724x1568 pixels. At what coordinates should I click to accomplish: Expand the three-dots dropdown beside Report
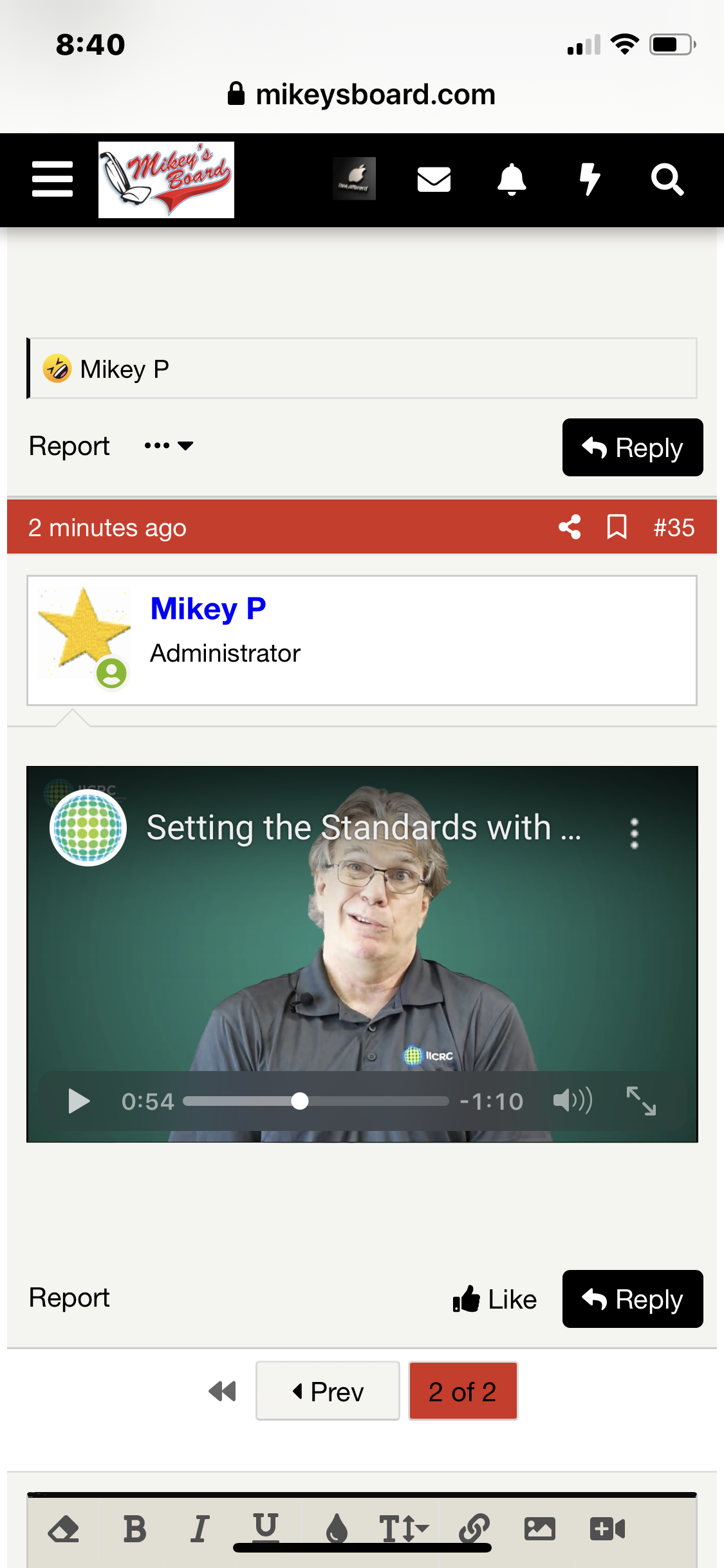169,445
